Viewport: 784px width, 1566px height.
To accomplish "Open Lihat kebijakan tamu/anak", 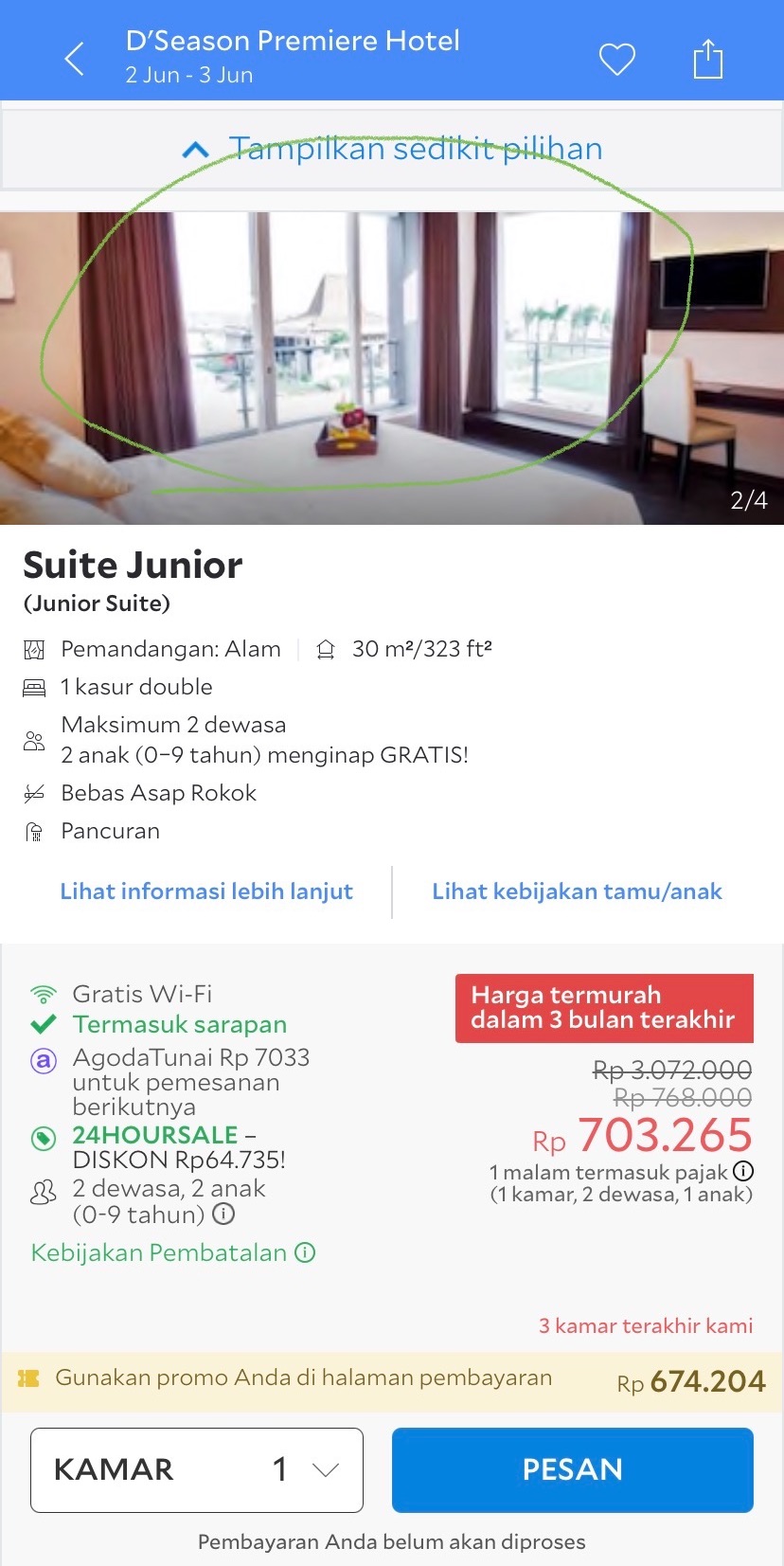I will click(x=577, y=891).
